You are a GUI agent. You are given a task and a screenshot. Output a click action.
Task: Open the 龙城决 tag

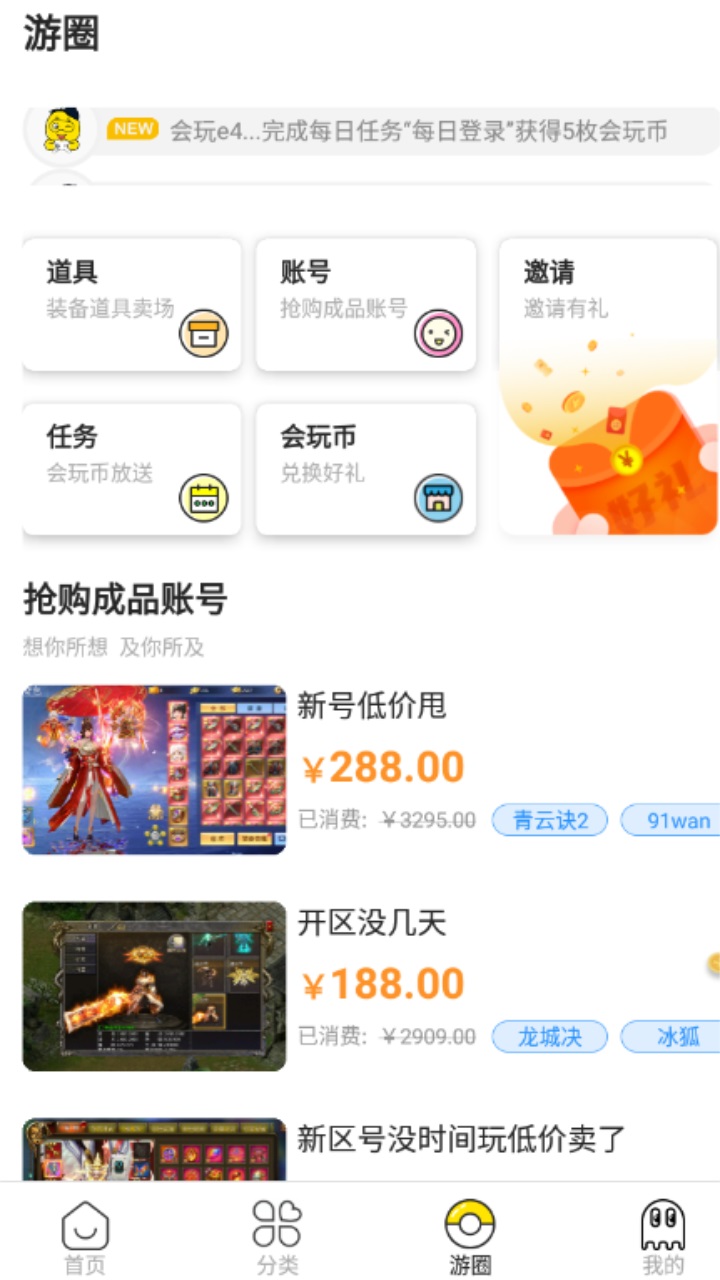click(549, 1037)
